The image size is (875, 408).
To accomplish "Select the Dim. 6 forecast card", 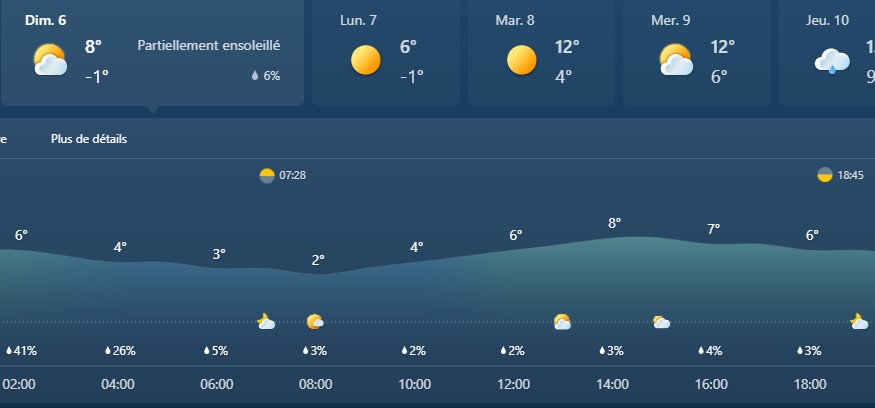I will point(152,52).
